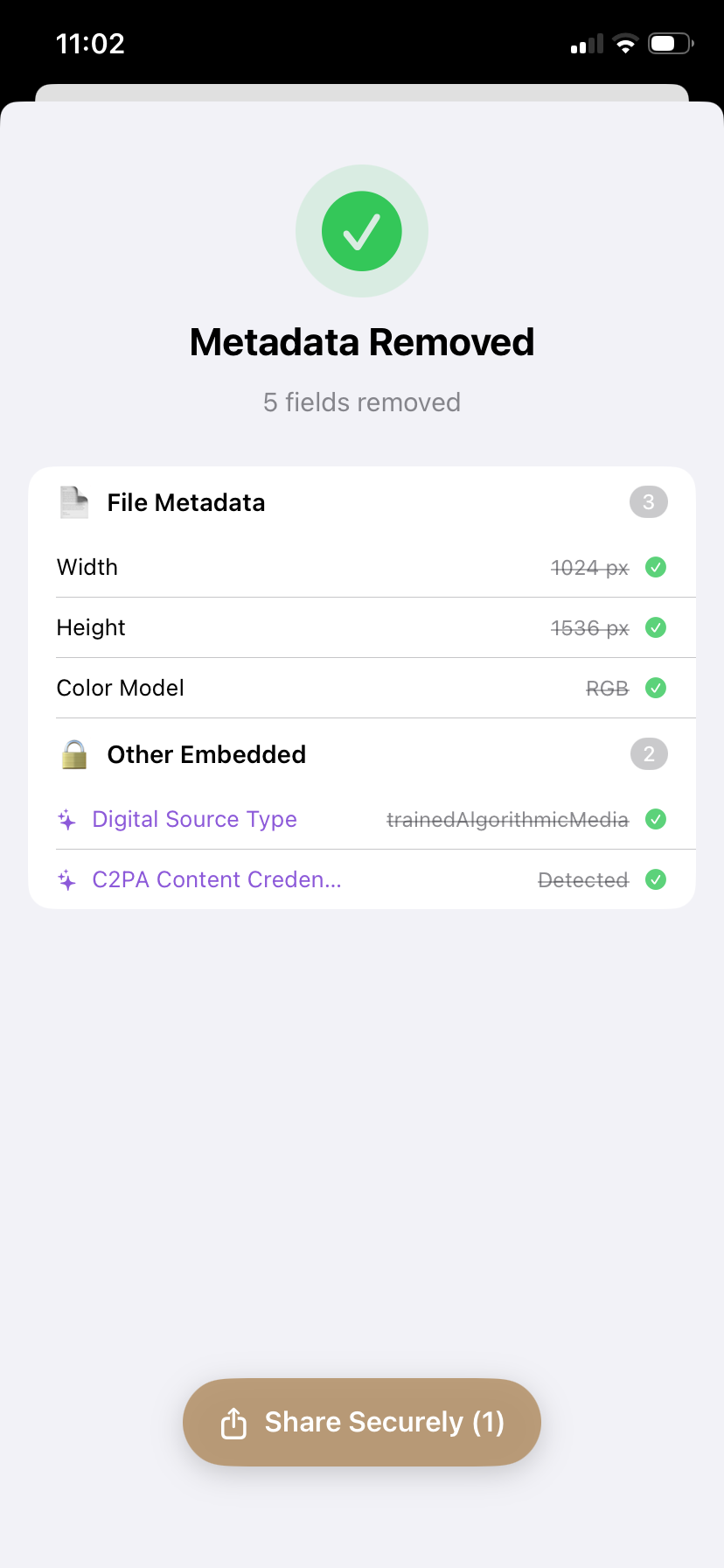Toggle the green check beside Height

click(x=655, y=627)
